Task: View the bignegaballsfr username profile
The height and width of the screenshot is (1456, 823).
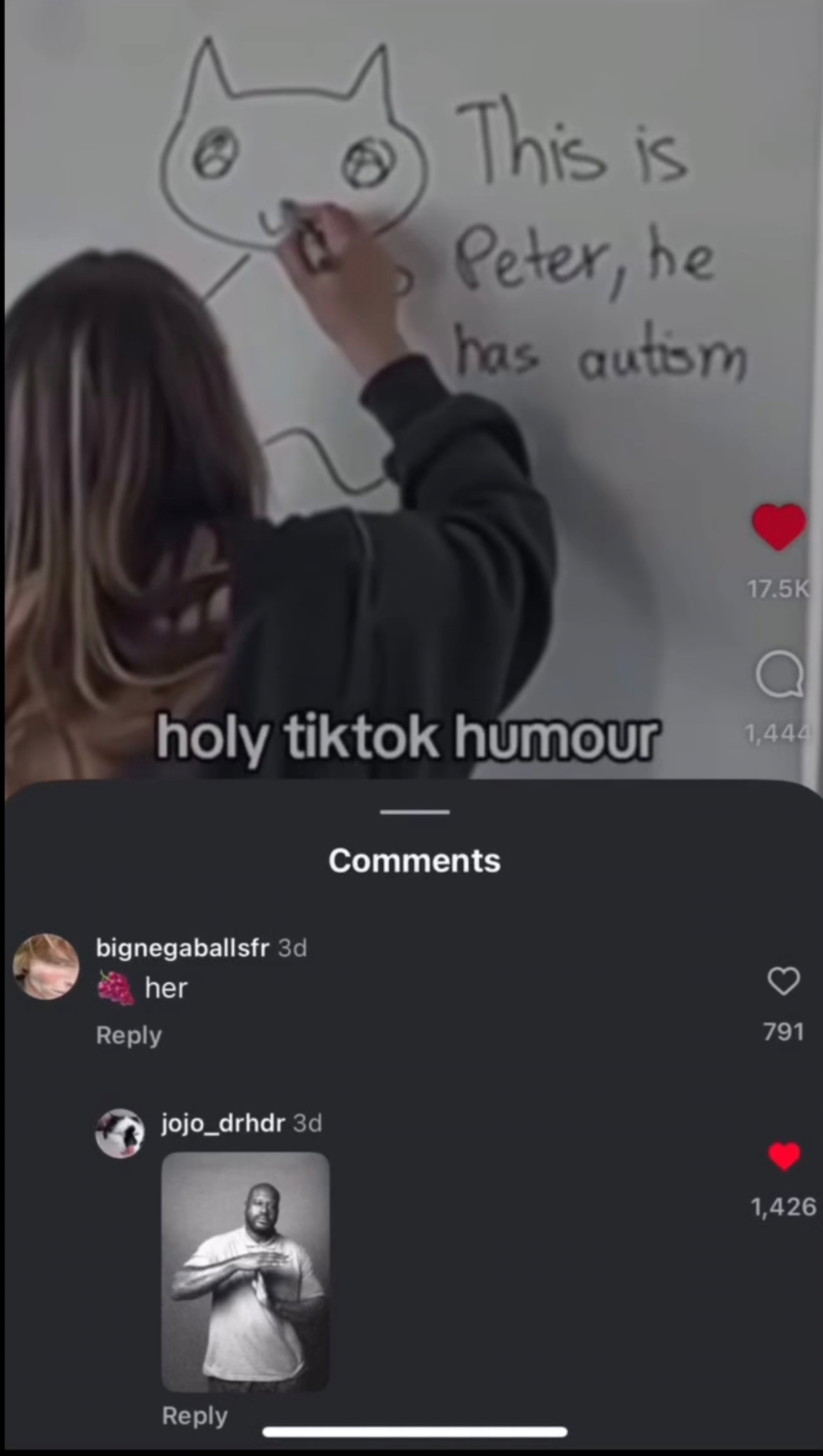Action: [x=182, y=948]
